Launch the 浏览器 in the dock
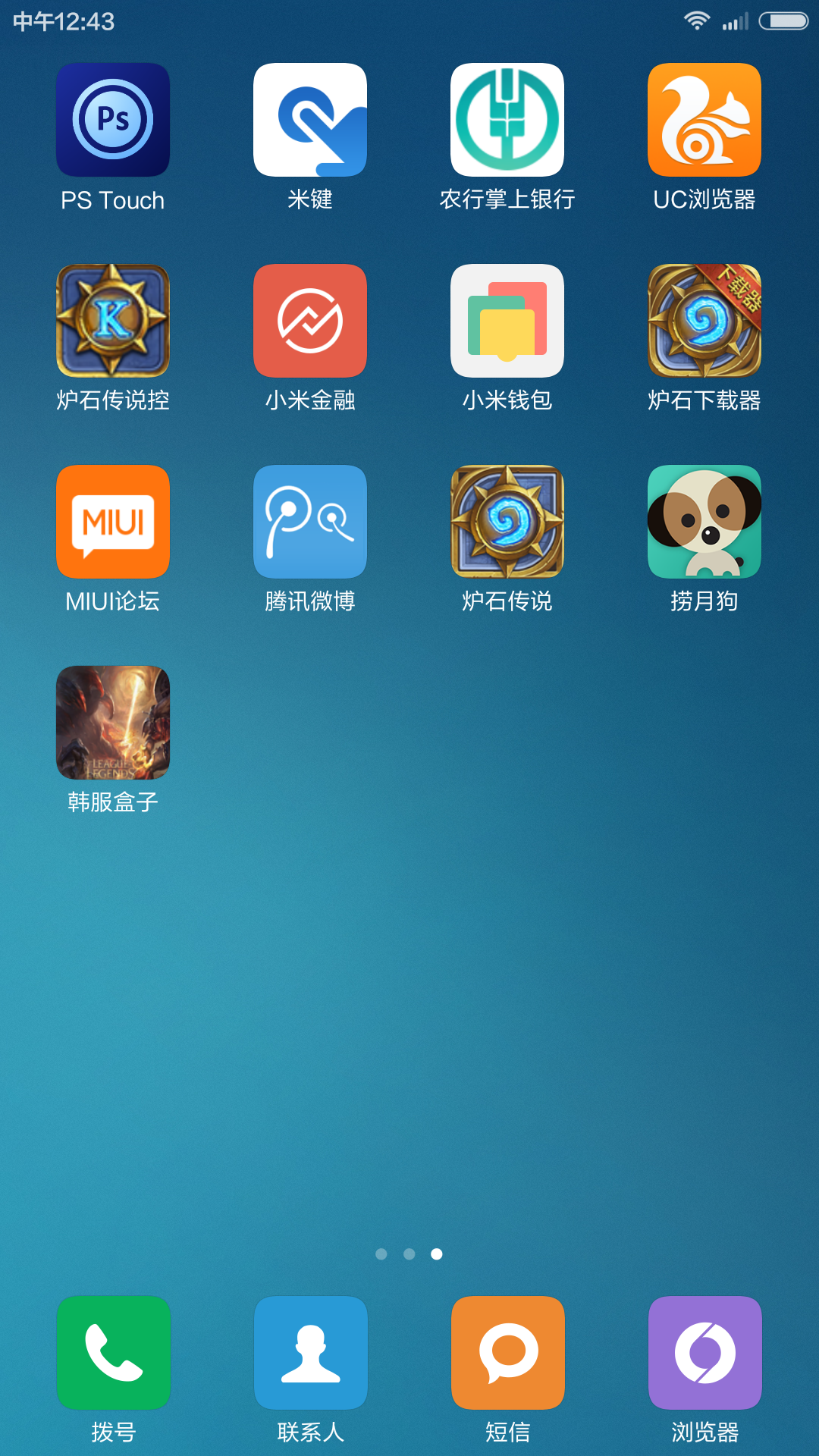 pyautogui.click(x=705, y=1353)
